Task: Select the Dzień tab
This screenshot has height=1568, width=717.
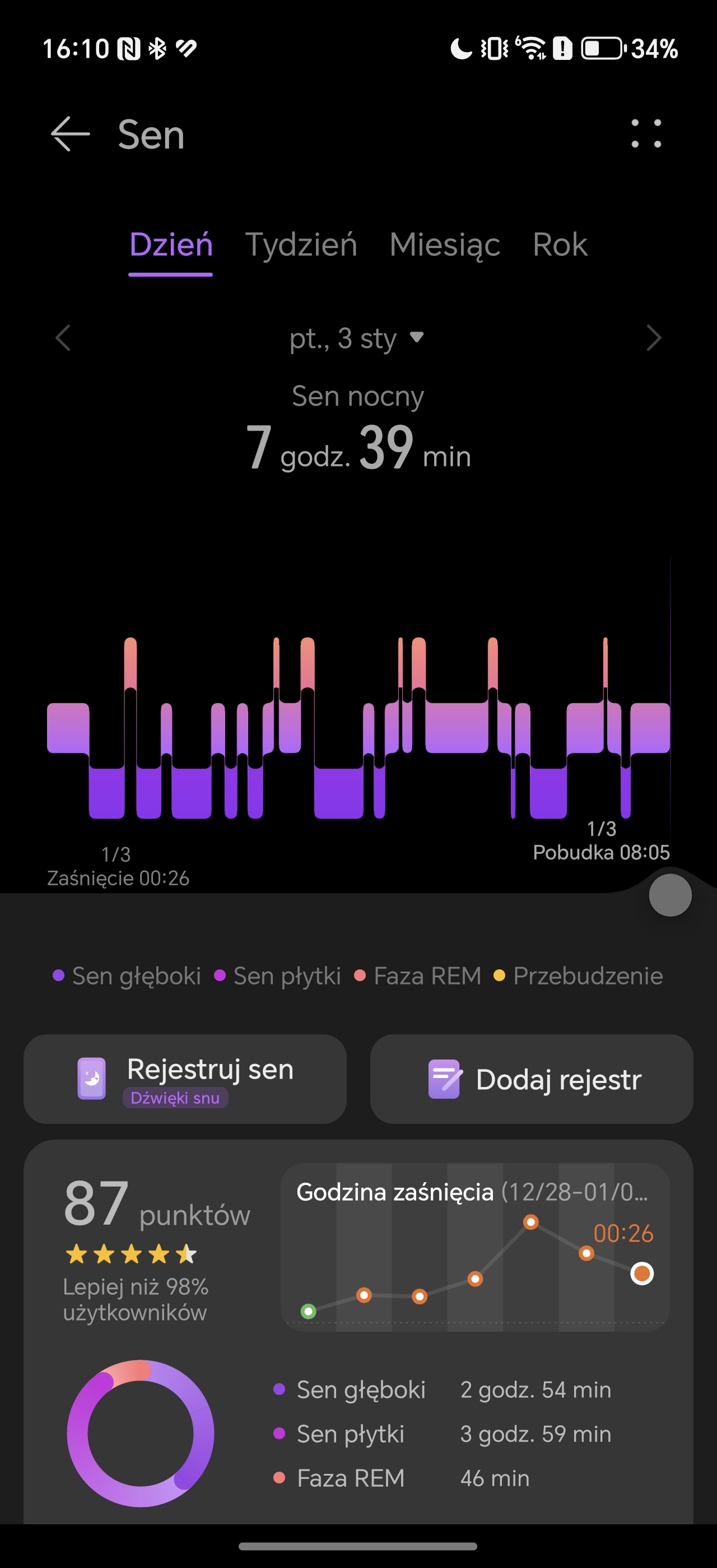Action: 171,245
